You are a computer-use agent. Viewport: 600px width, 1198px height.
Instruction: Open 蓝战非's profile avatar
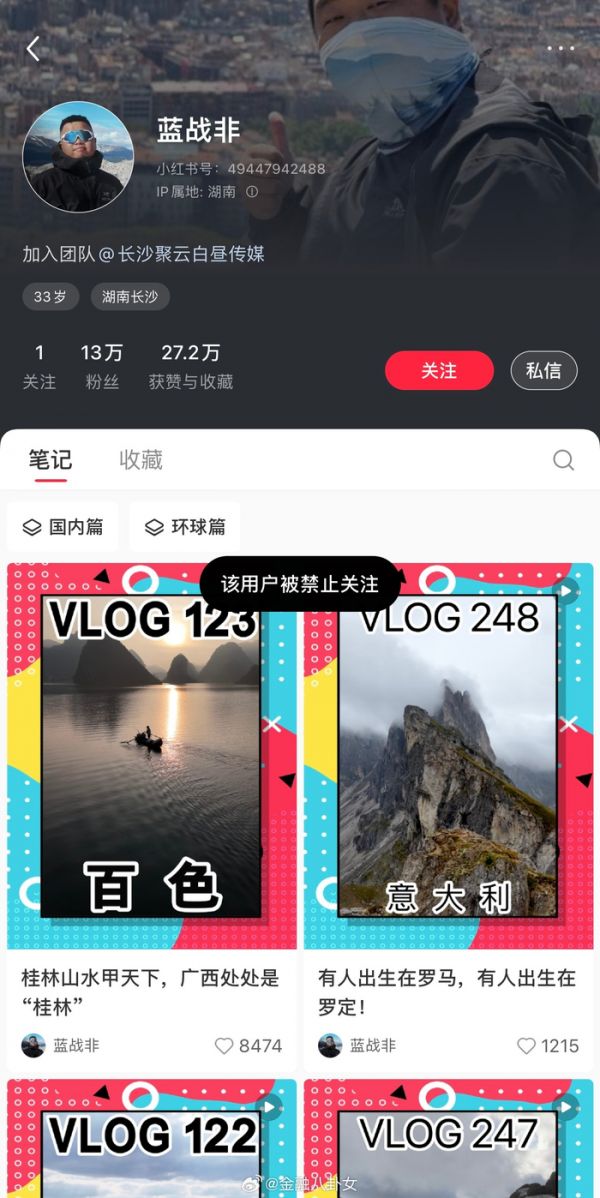(x=78, y=156)
